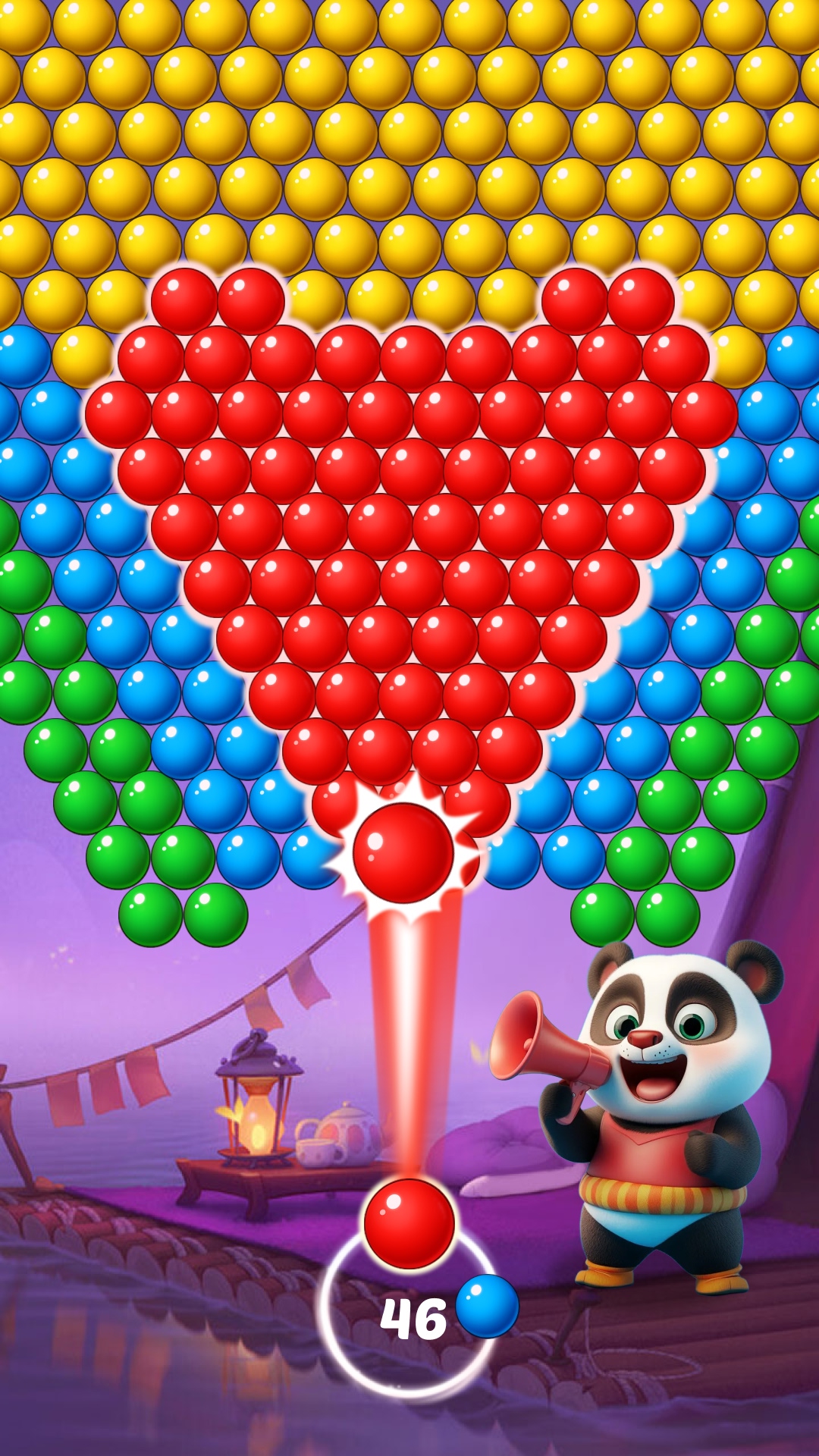Swap to the blue next bubble

(488, 1306)
